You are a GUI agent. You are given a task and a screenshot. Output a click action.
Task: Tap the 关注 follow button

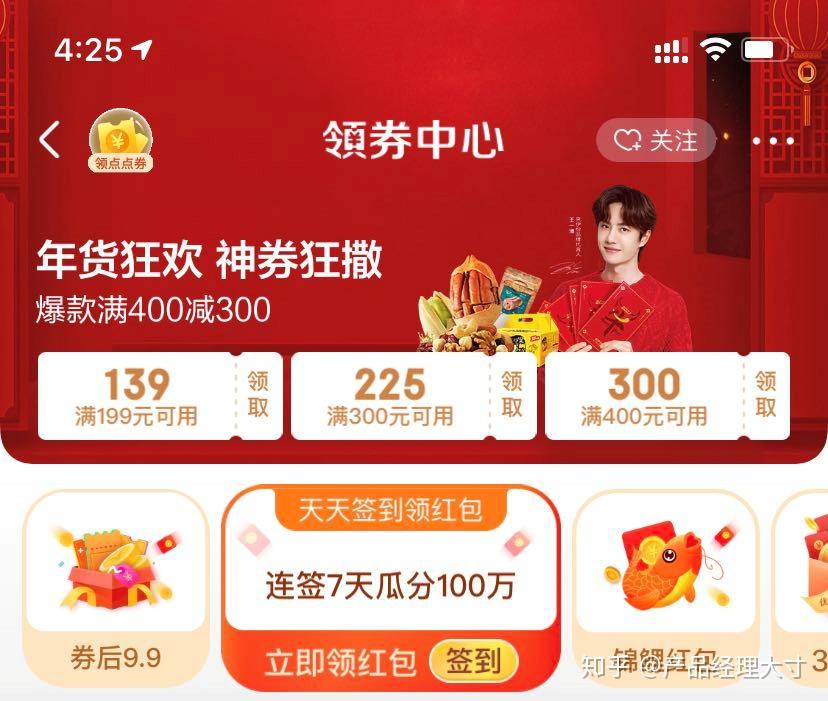(x=656, y=141)
